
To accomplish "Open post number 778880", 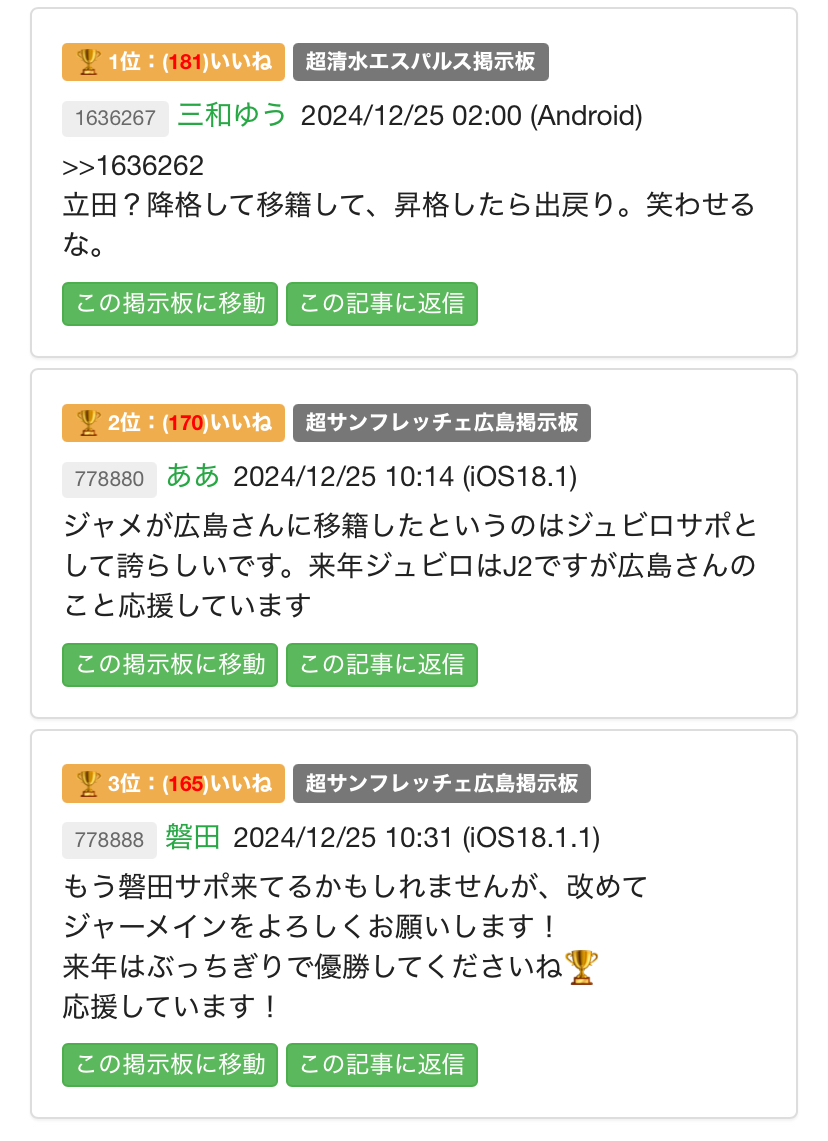I will pyautogui.click(x=109, y=479).
